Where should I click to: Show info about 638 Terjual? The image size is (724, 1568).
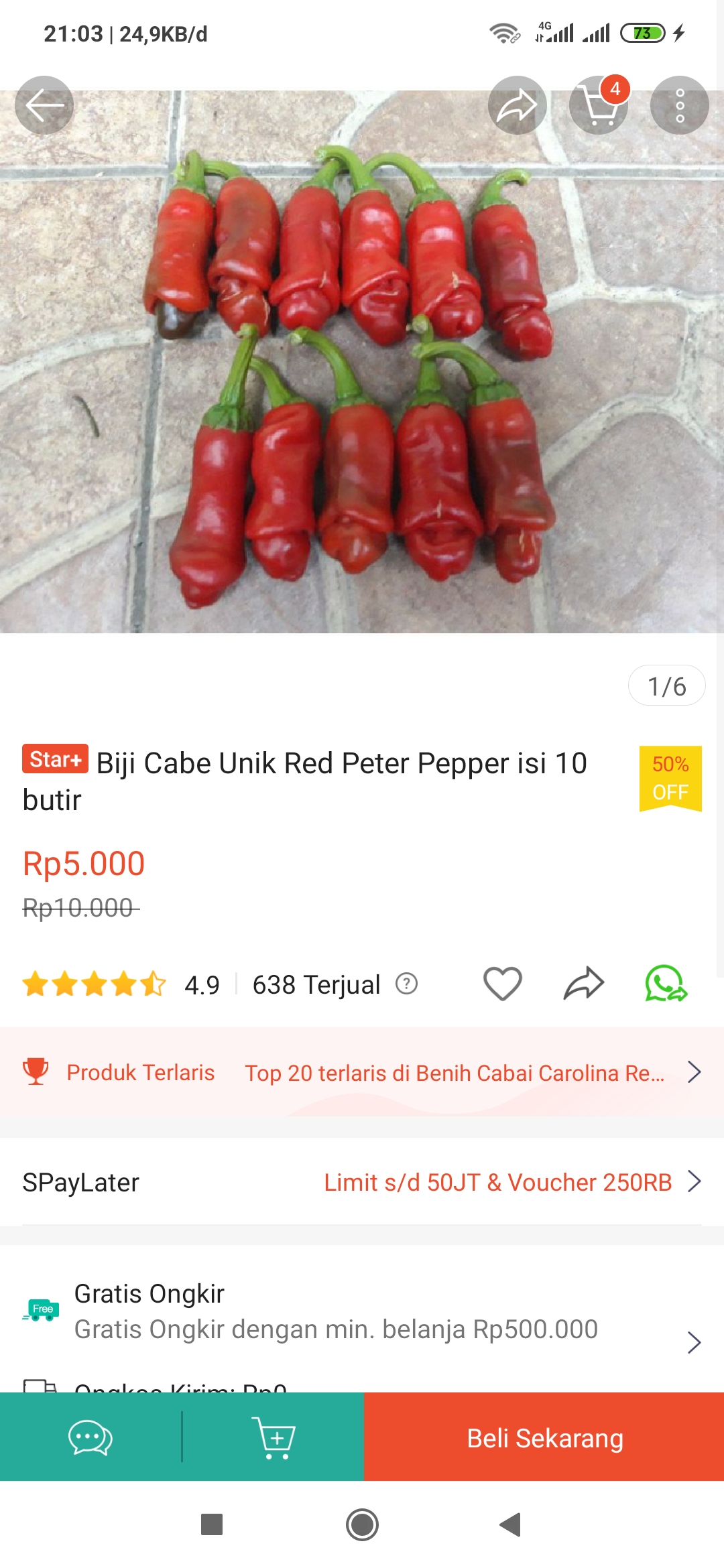pos(406,984)
